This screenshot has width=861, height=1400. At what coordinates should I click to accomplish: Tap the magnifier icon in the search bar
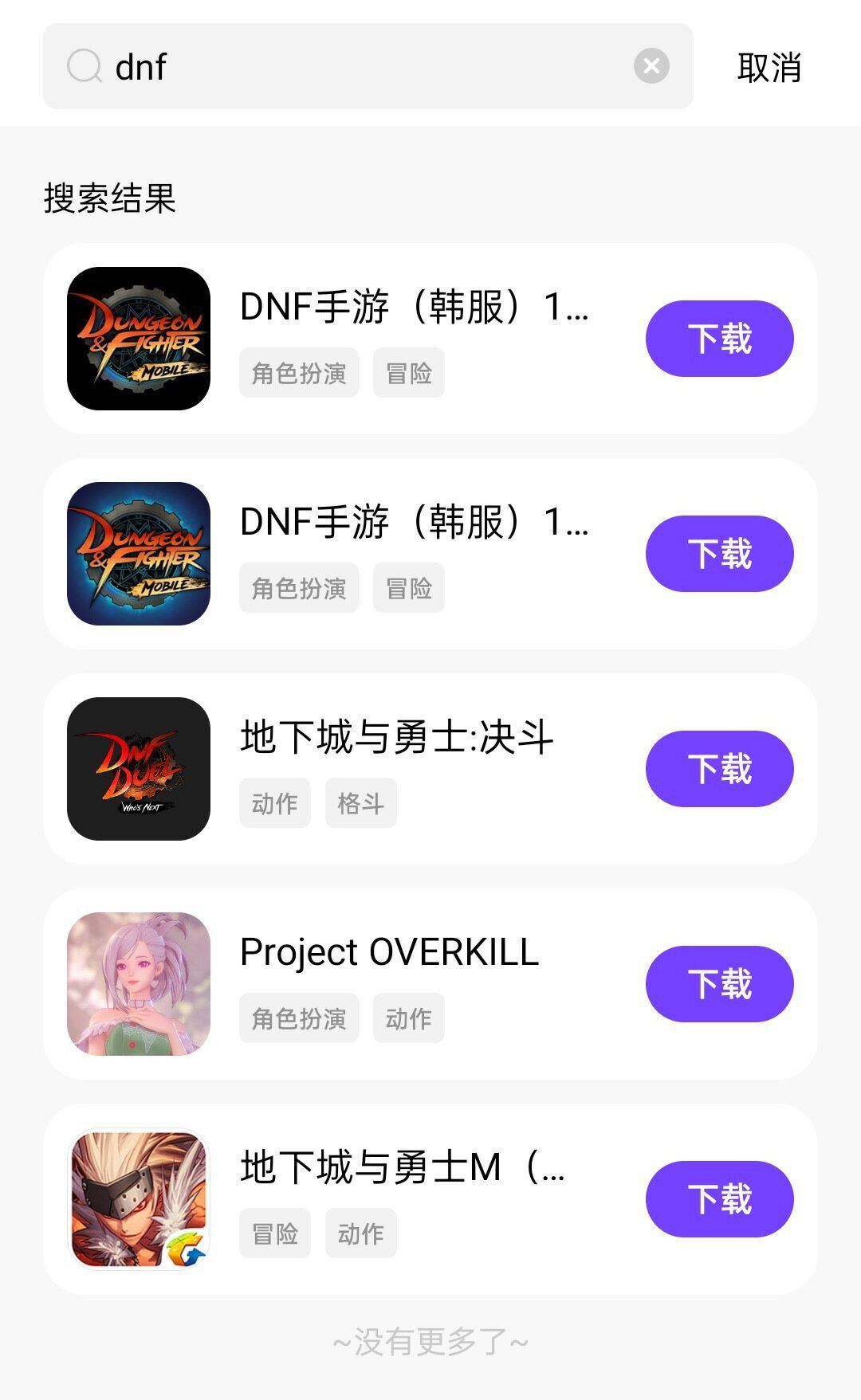pos(85,68)
